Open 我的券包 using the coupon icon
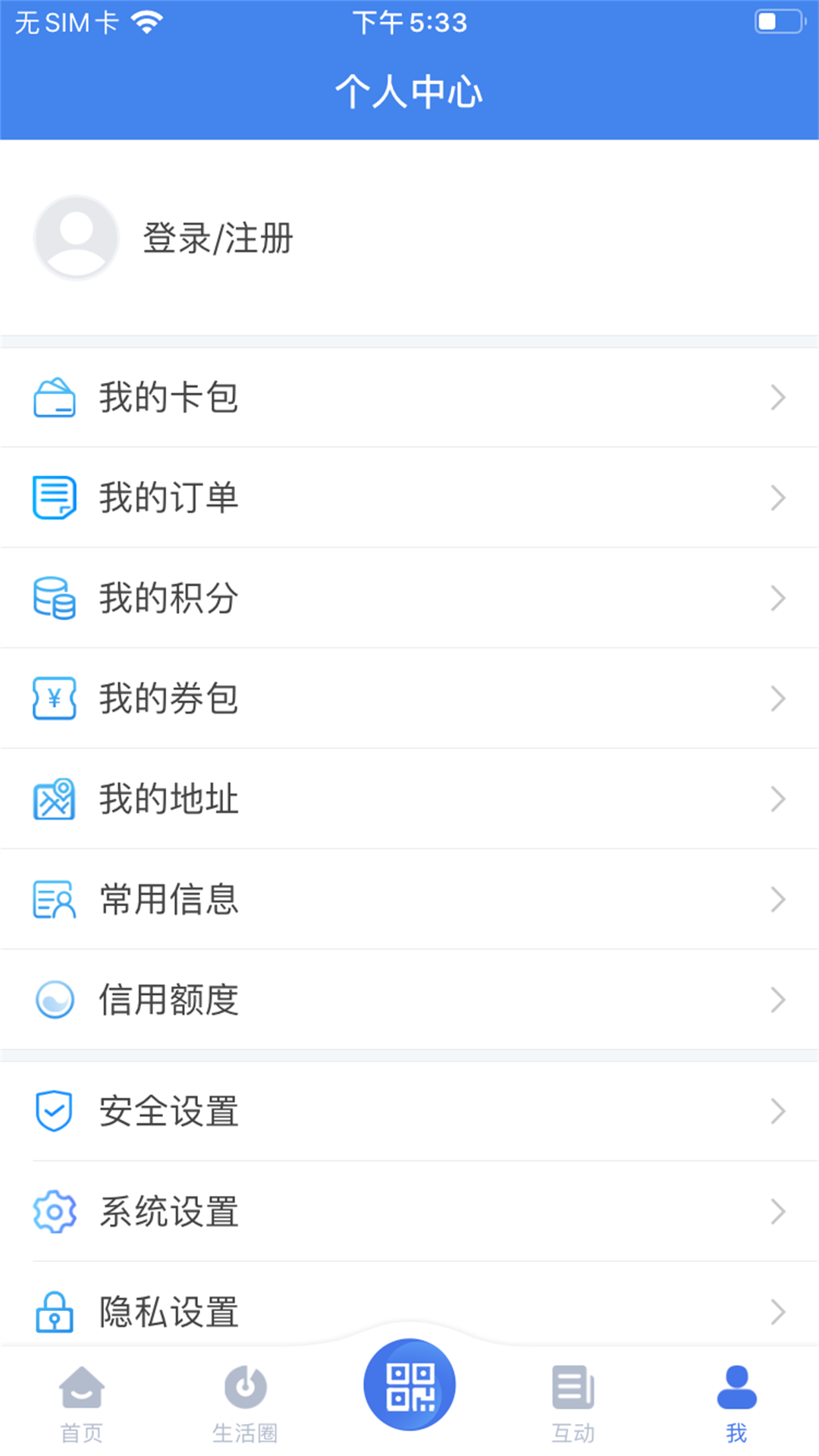This screenshot has width=819, height=1456. click(x=54, y=698)
